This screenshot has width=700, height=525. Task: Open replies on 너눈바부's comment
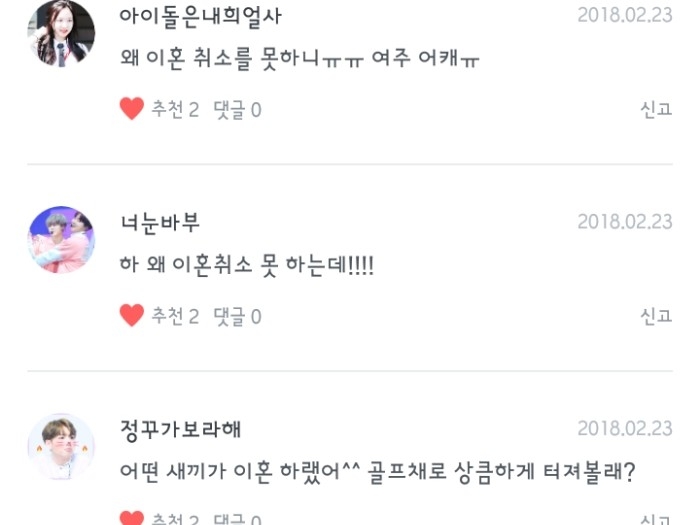(237, 316)
